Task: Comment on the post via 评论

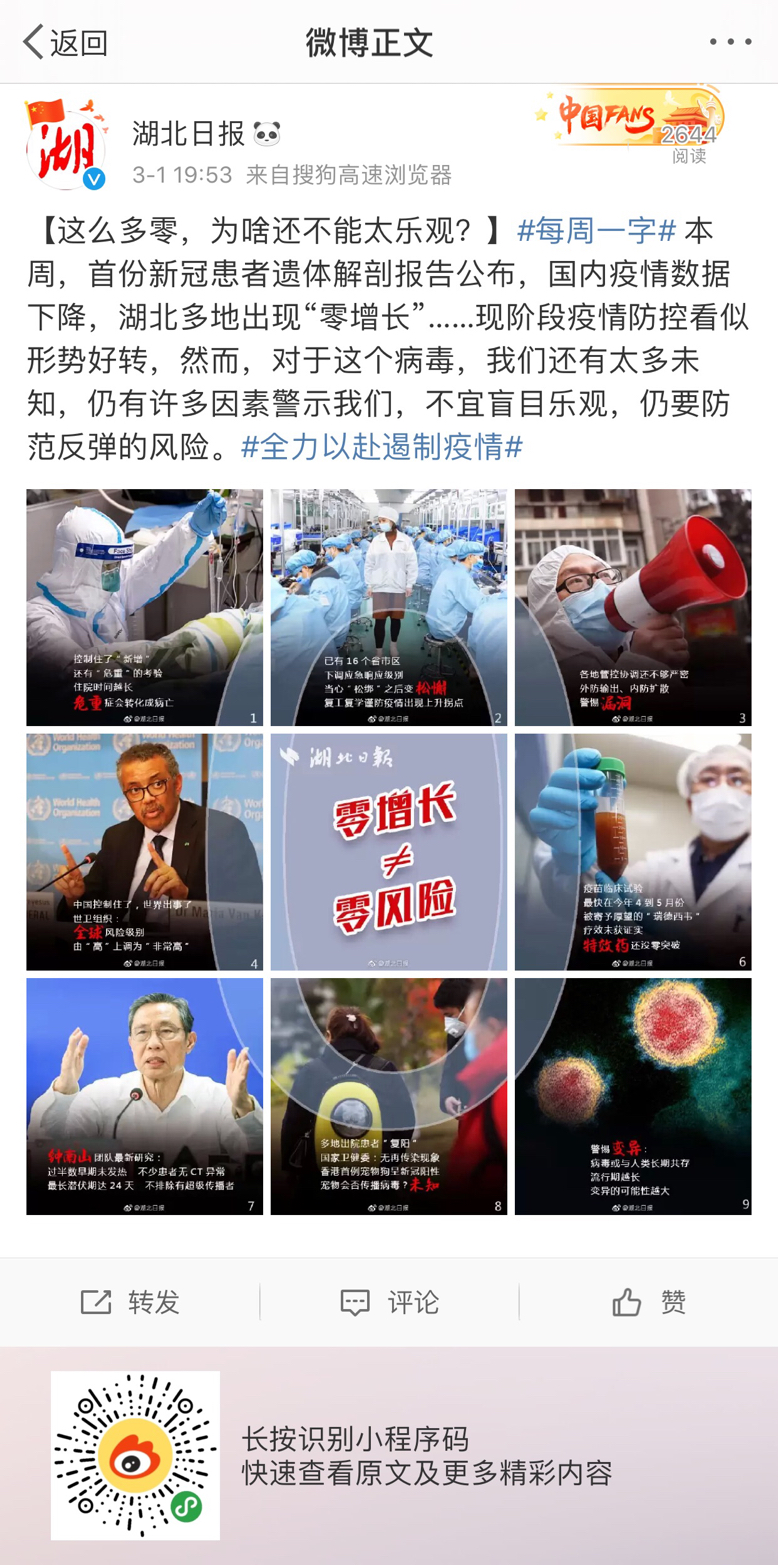Action: (389, 1302)
